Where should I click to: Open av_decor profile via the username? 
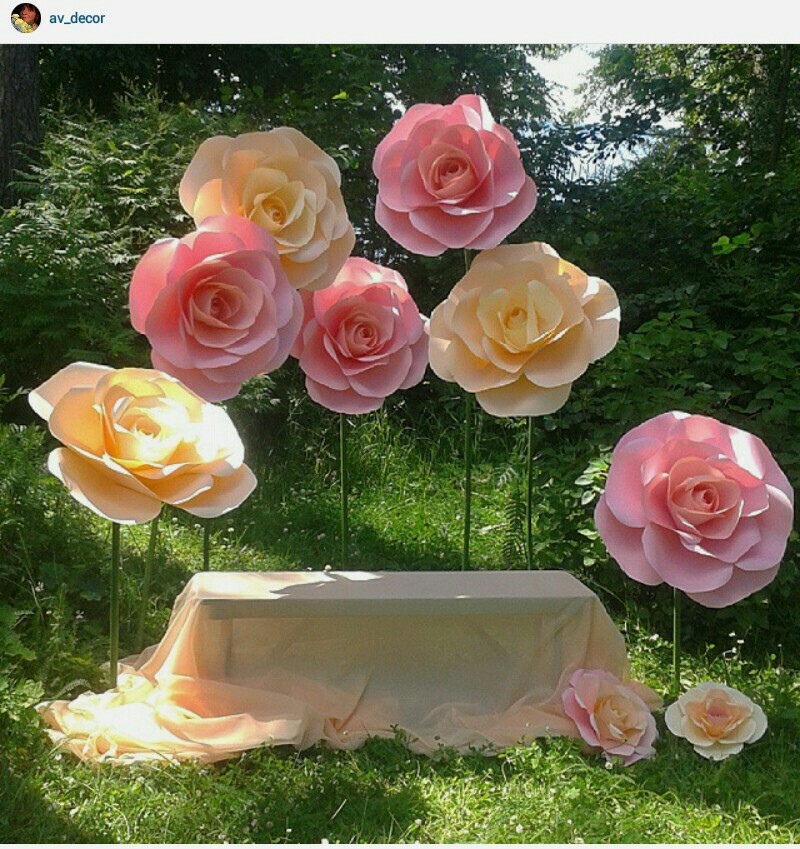coord(77,18)
